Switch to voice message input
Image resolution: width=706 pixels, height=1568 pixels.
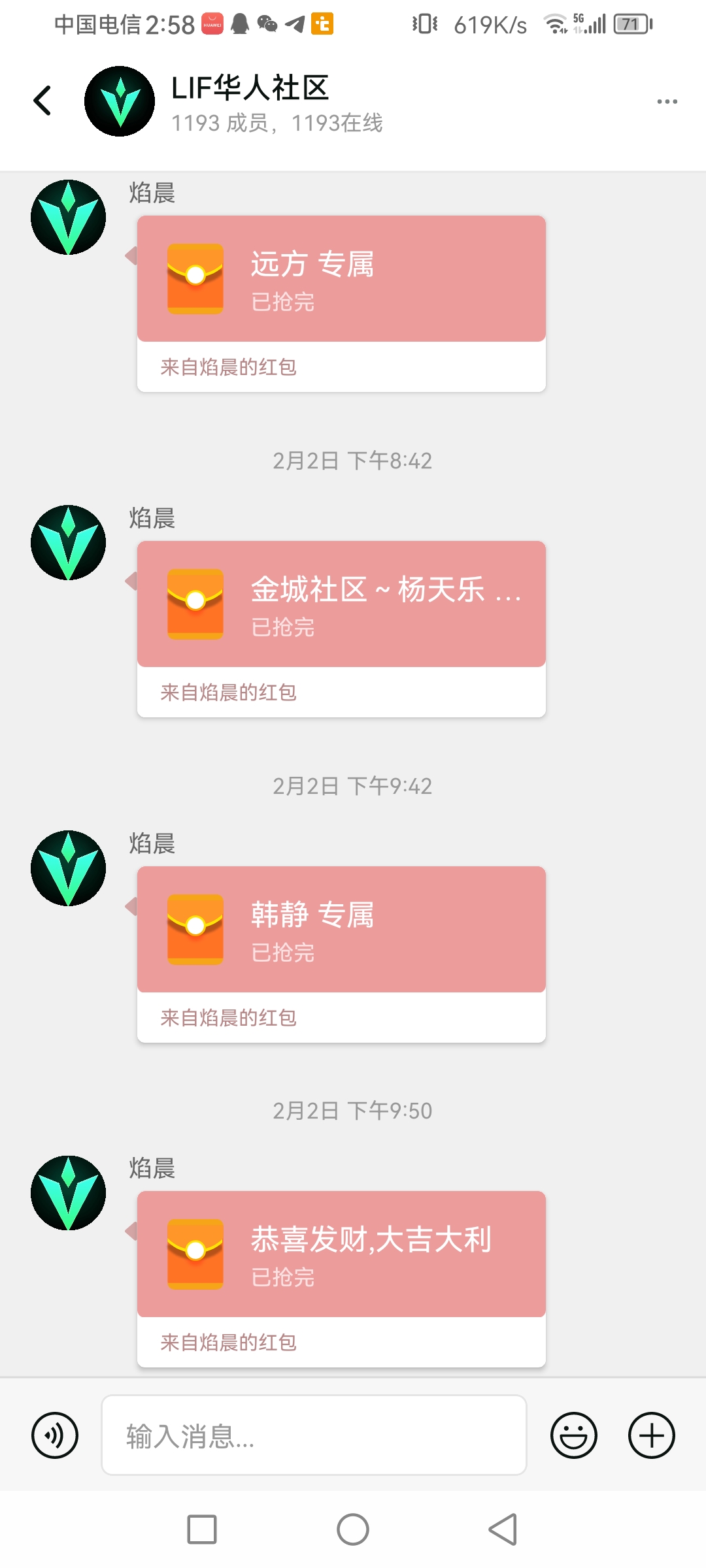click(55, 1435)
